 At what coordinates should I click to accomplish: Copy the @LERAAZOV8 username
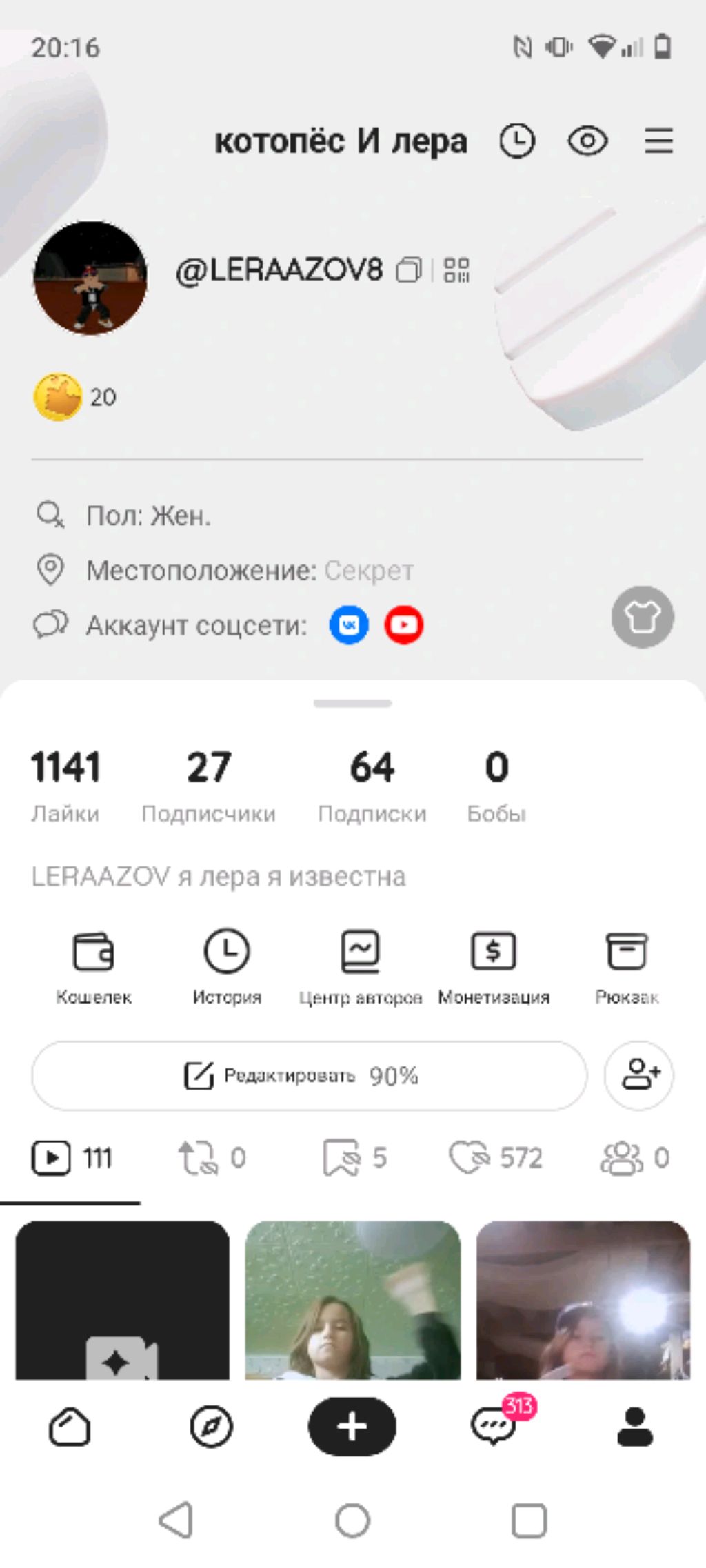pos(408,269)
